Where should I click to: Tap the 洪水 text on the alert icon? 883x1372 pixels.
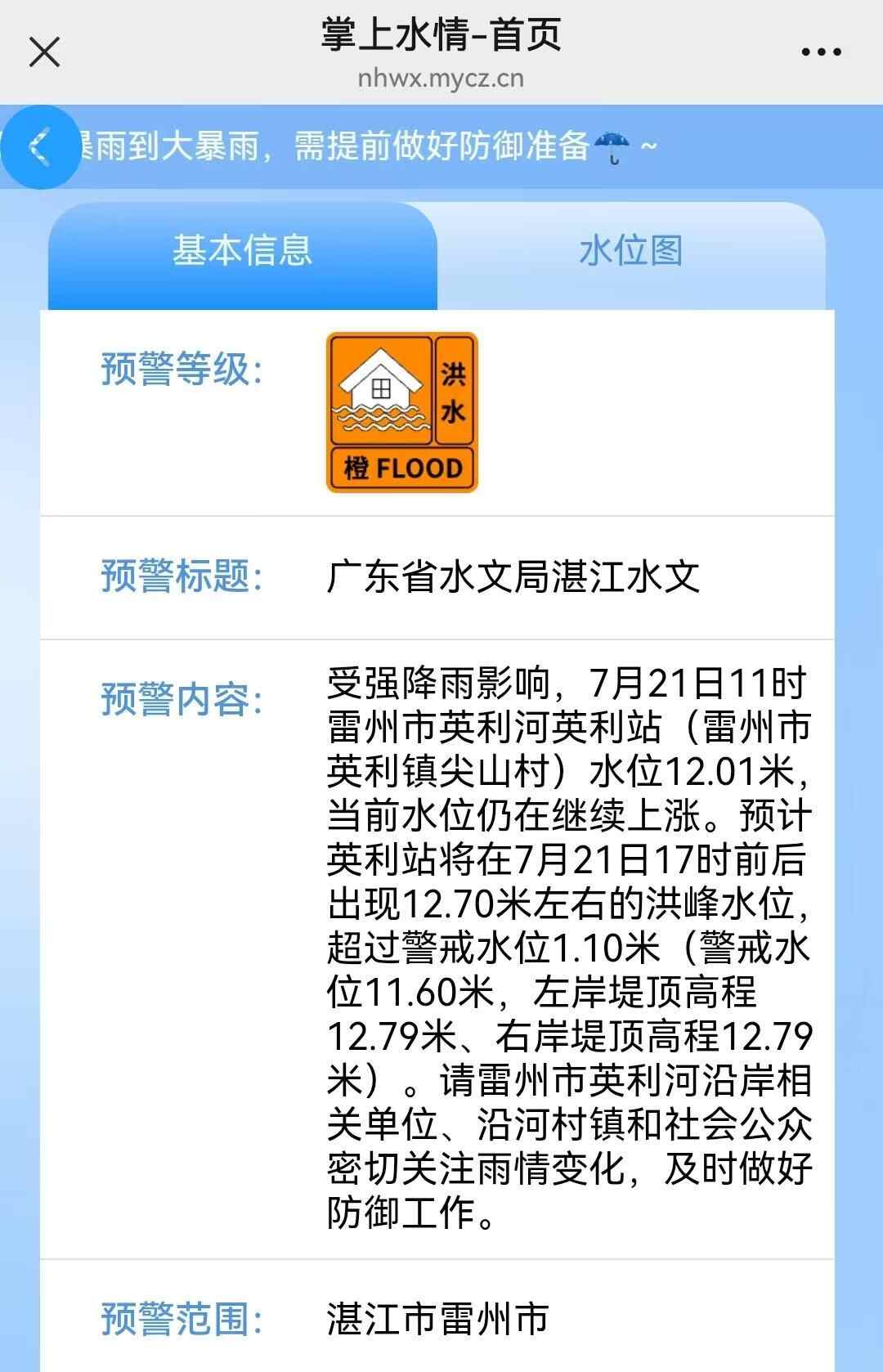[x=453, y=392]
